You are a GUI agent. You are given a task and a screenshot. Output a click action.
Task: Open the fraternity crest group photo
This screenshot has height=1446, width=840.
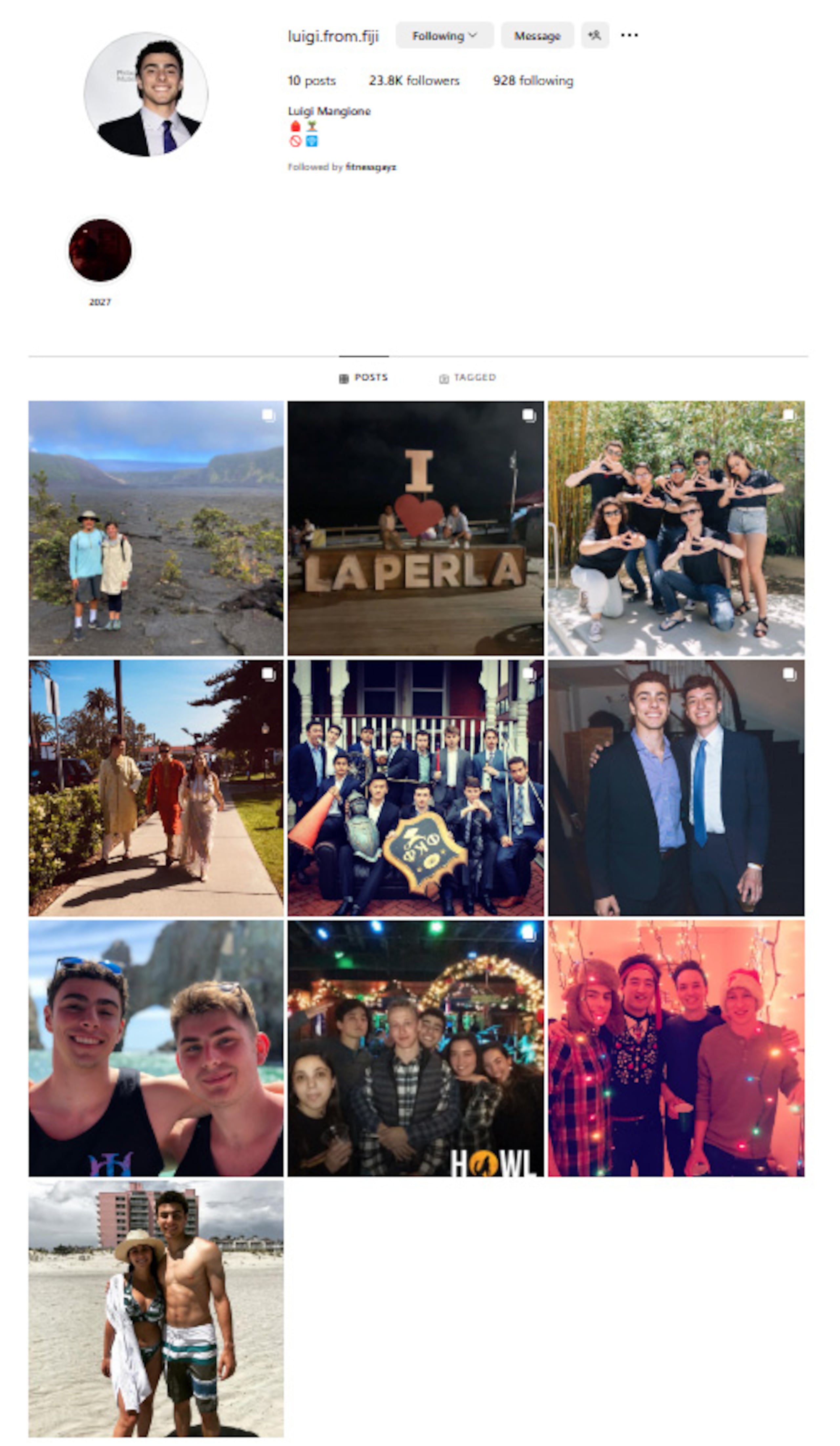[415, 788]
